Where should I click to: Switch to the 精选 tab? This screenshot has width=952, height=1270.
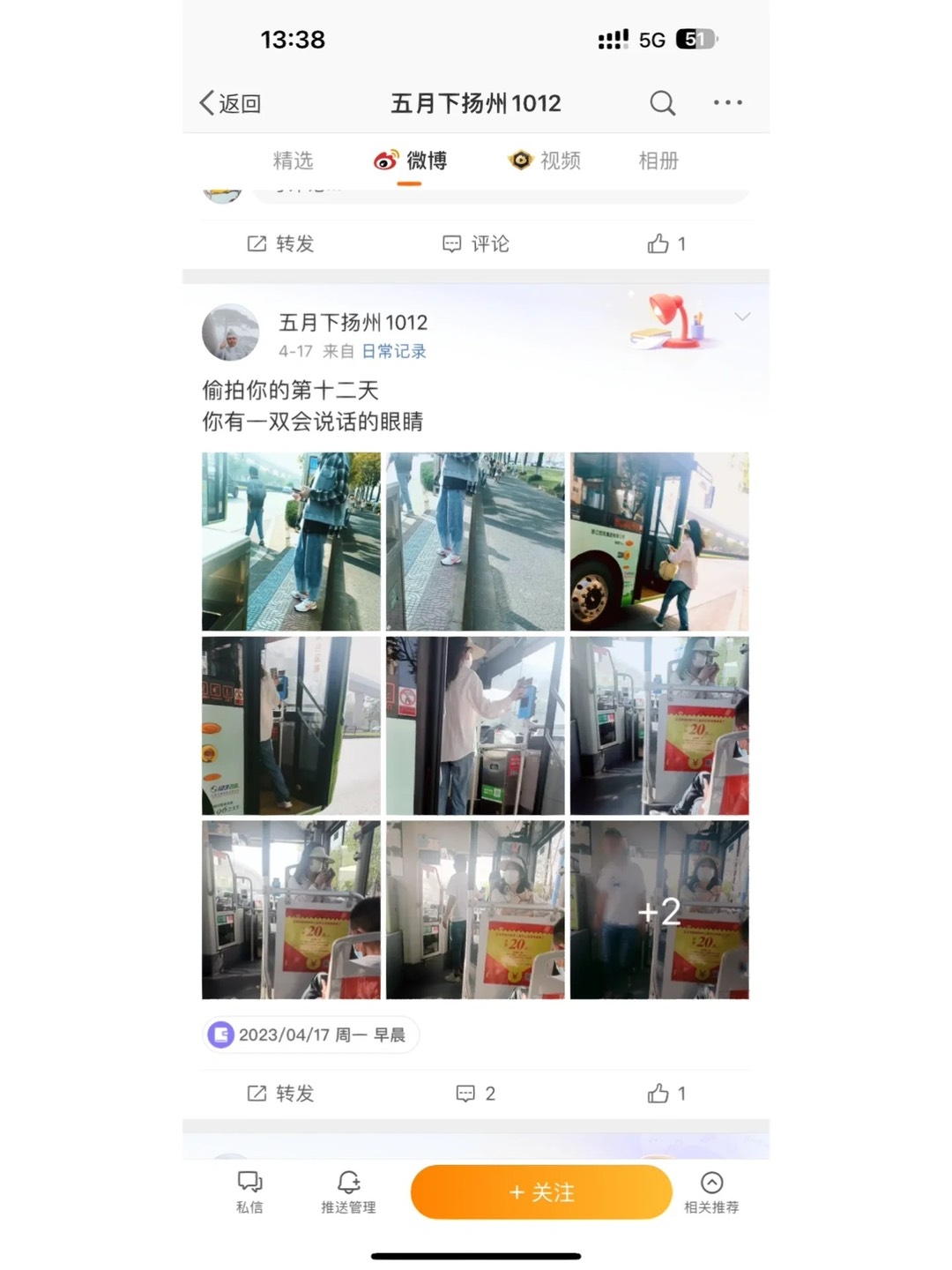click(x=293, y=161)
